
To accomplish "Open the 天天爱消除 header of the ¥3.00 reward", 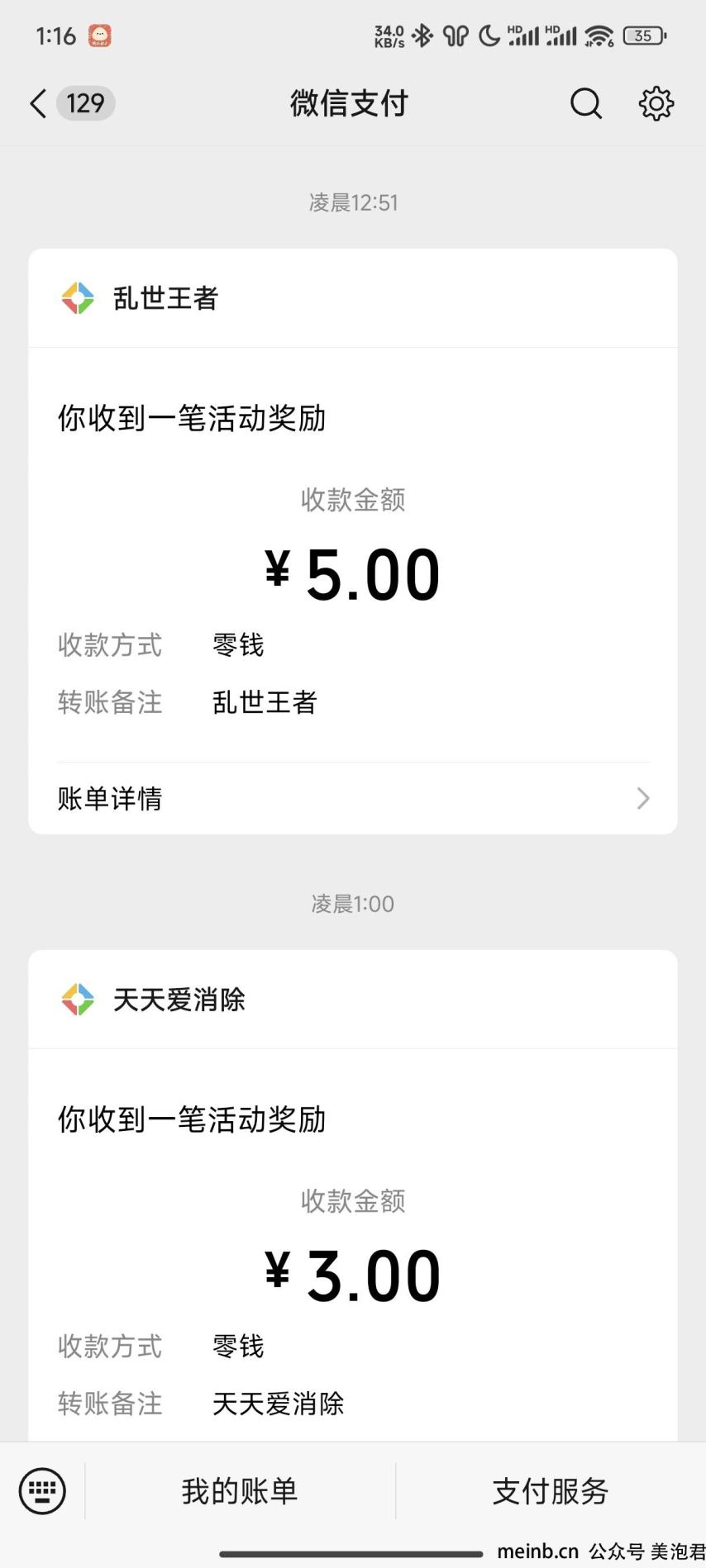I will (x=353, y=1000).
